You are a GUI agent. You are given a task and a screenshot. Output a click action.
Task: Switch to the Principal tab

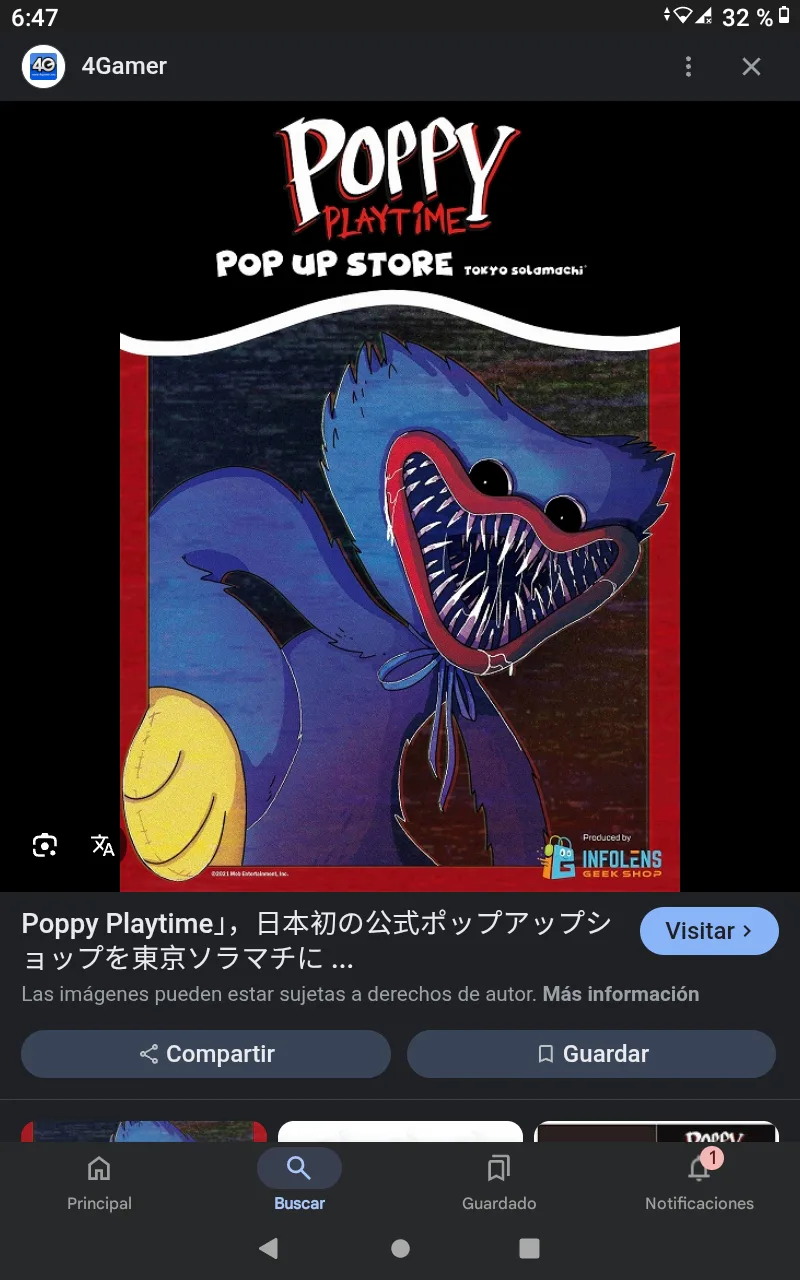pyautogui.click(x=99, y=1182)
